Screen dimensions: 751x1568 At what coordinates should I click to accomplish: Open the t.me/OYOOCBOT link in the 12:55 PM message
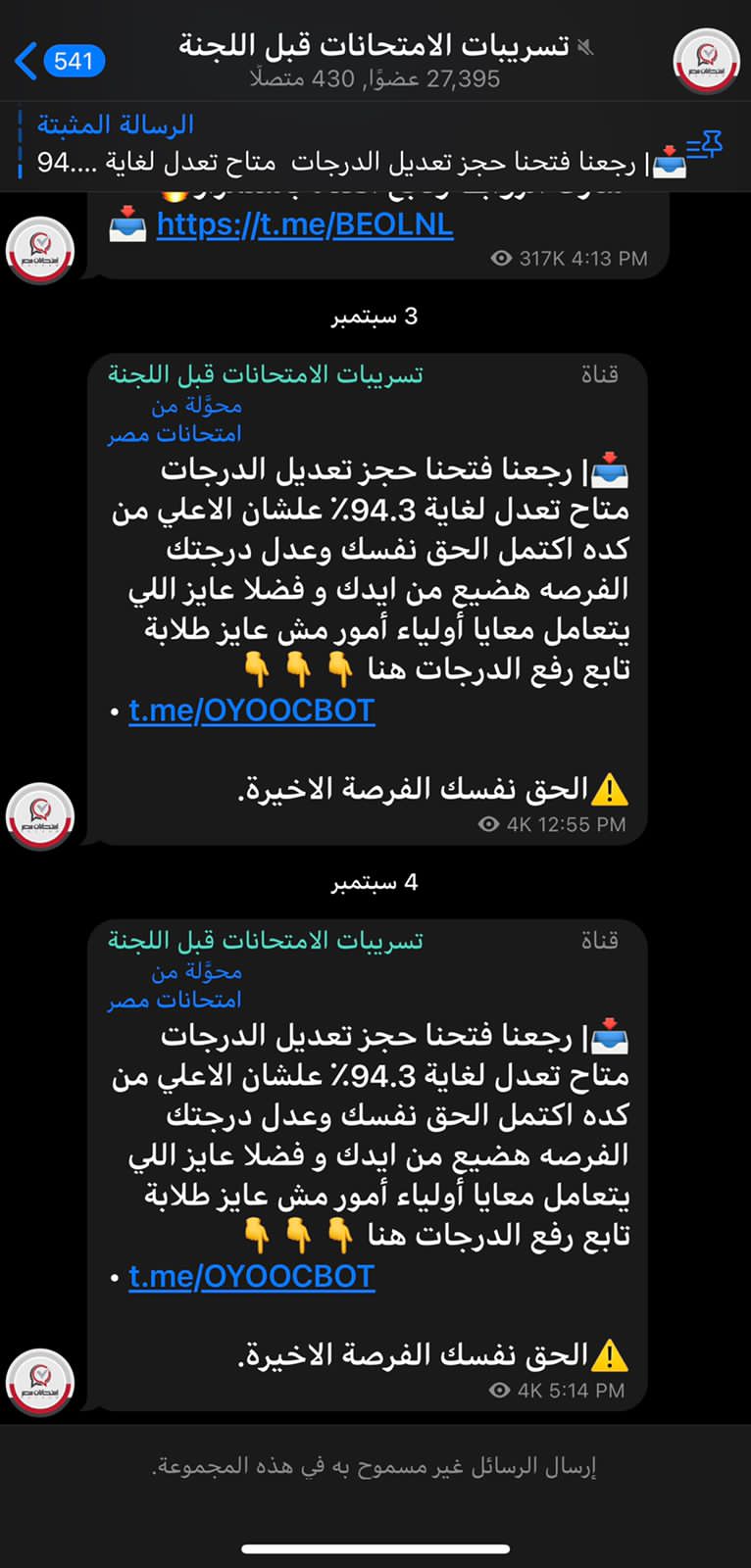pos(252,710)
